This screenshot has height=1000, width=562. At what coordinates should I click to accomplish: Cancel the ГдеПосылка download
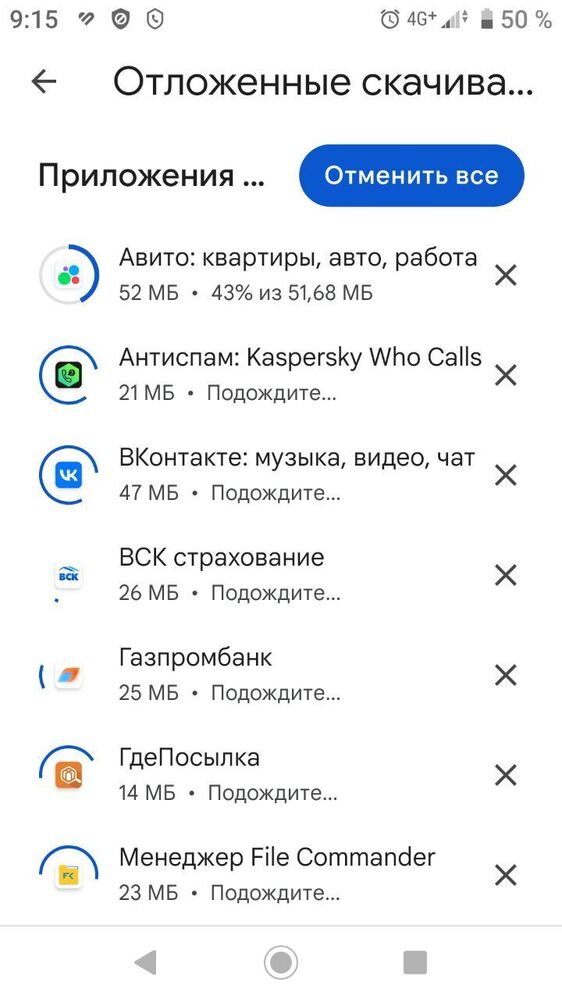pos(506,775)
